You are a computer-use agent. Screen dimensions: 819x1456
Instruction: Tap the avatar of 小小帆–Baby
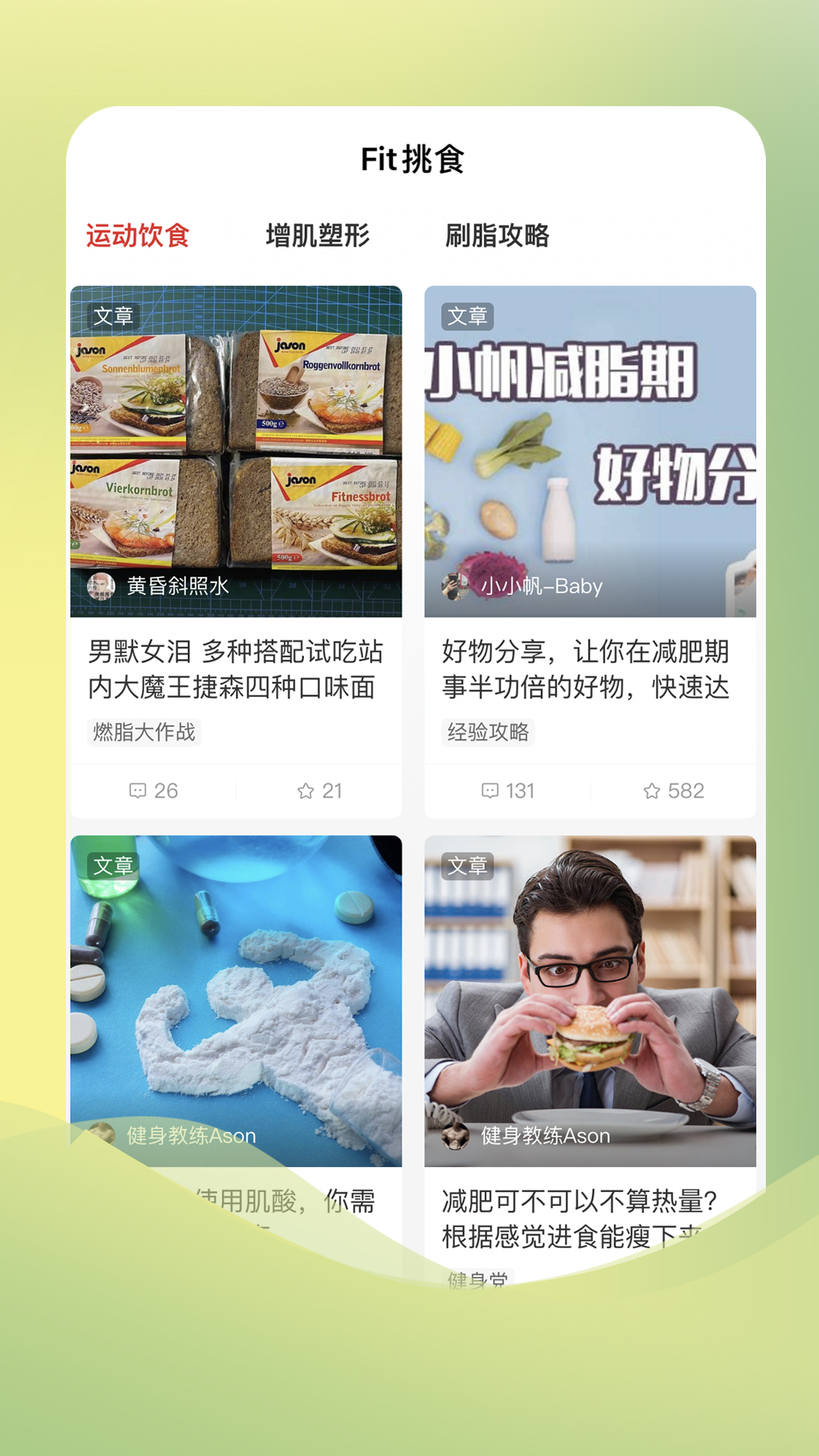pyautogui.click(x=456, y=585)
